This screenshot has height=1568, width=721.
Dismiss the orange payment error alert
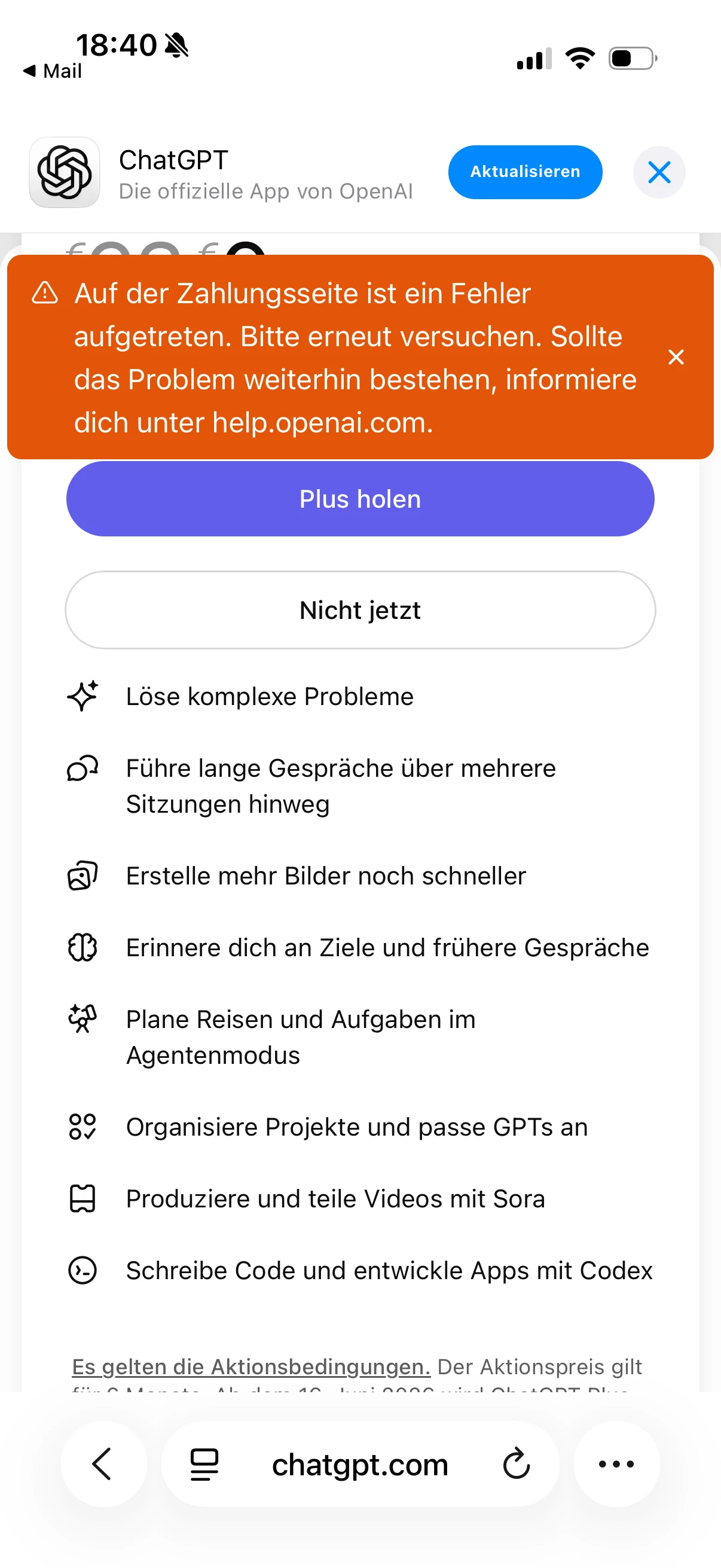coord(676,357)
